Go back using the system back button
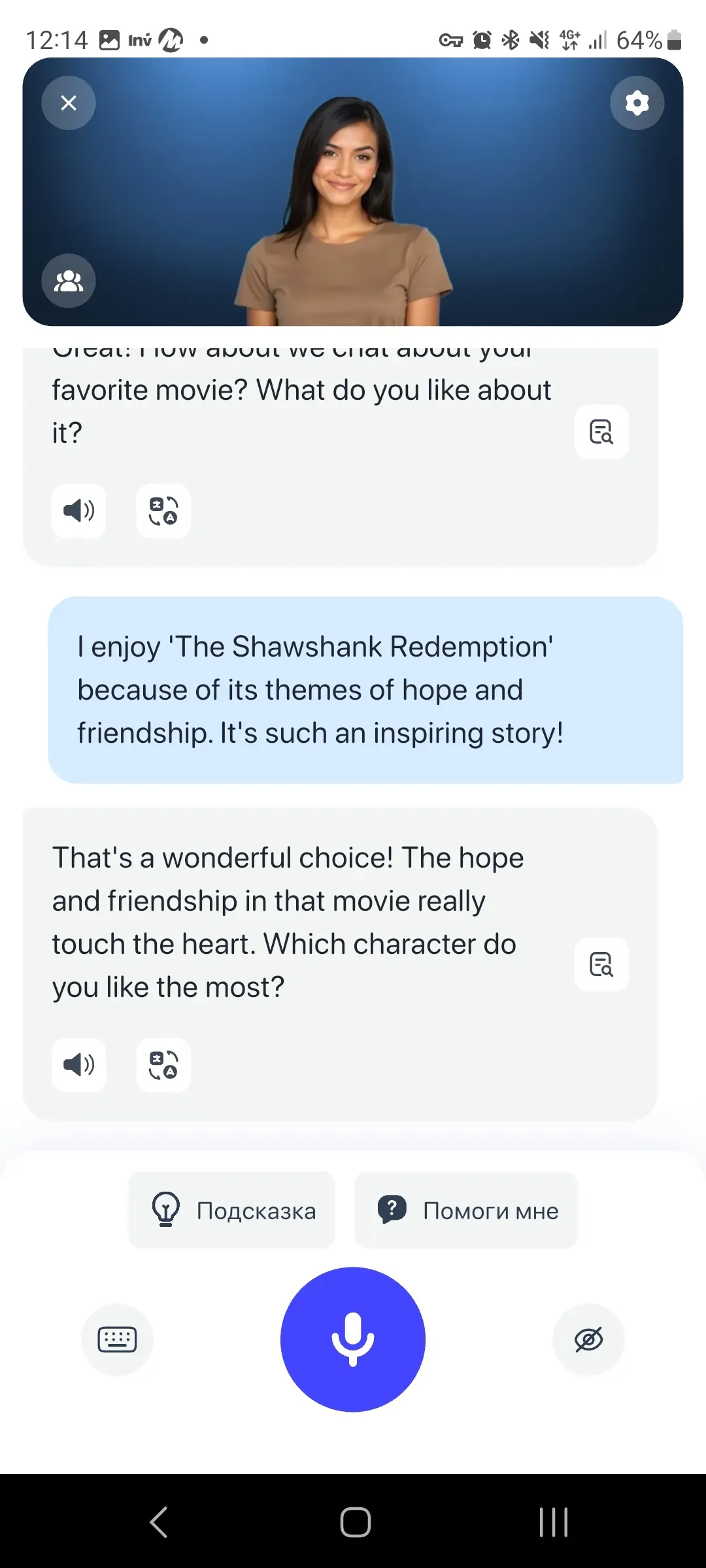 tap(159, 1522)
